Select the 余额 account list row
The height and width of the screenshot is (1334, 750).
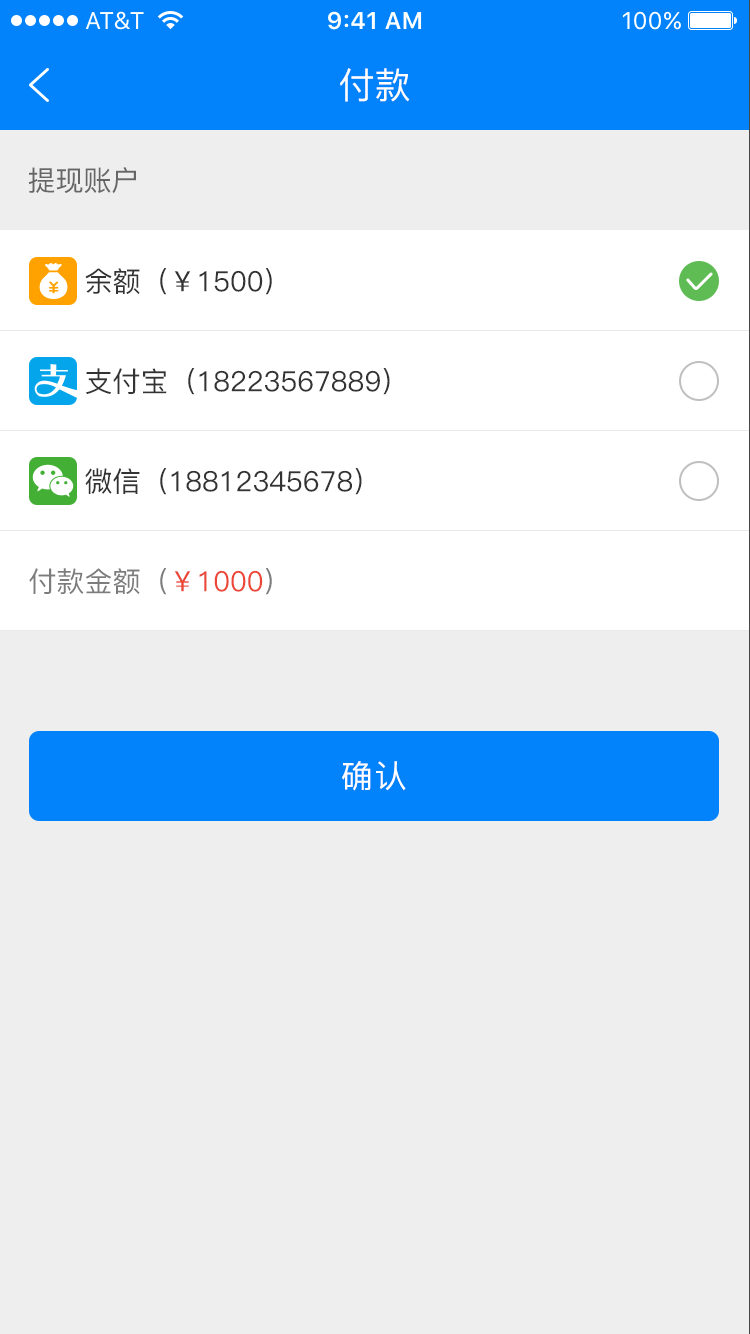[374, 281]
